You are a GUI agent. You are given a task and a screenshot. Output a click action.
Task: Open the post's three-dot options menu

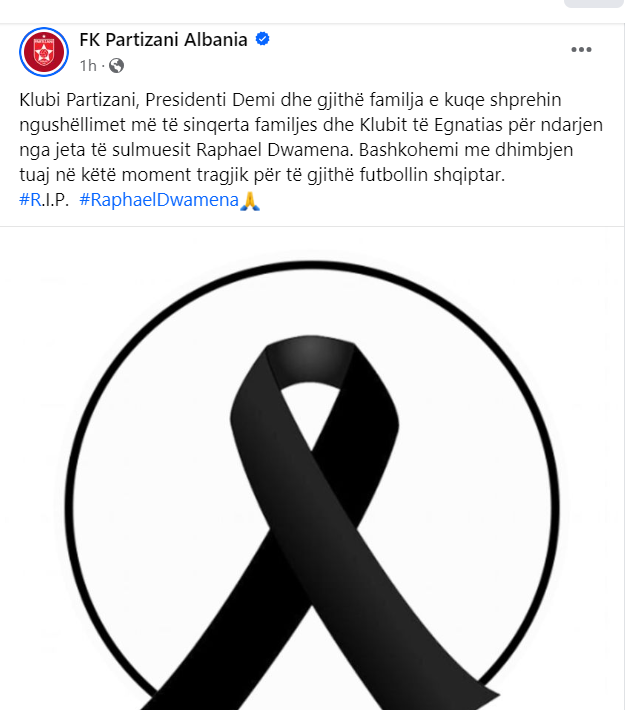582,49
